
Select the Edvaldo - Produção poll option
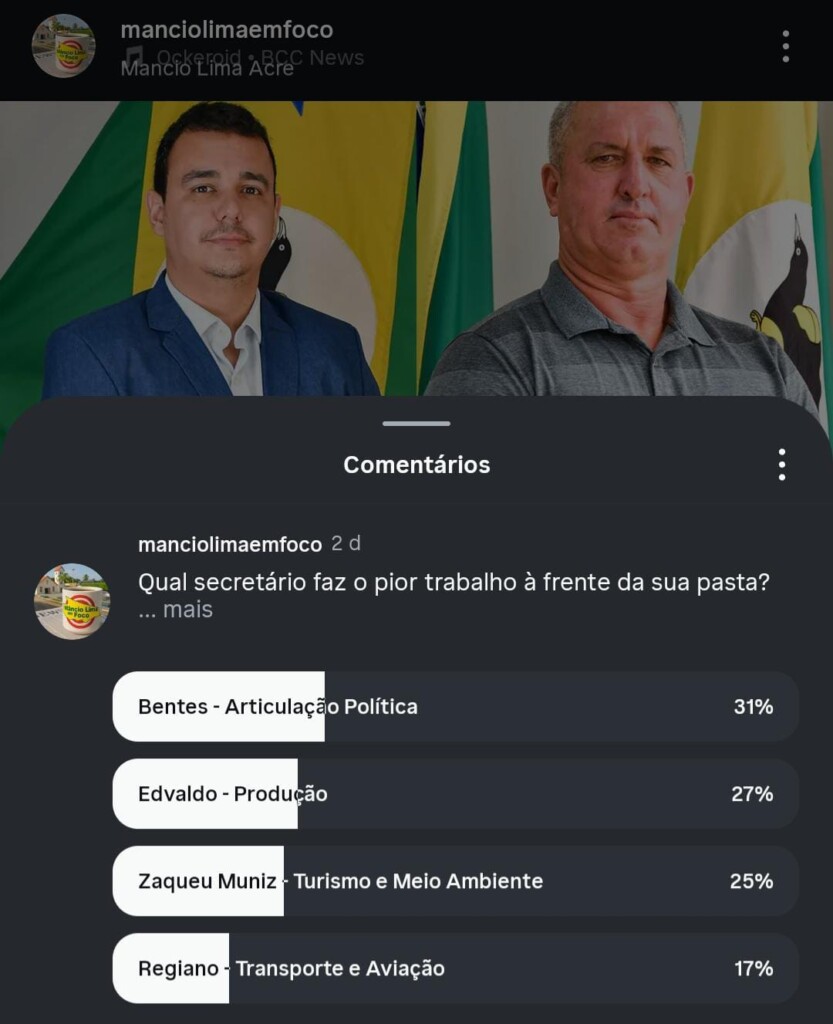tap(455, 794)
